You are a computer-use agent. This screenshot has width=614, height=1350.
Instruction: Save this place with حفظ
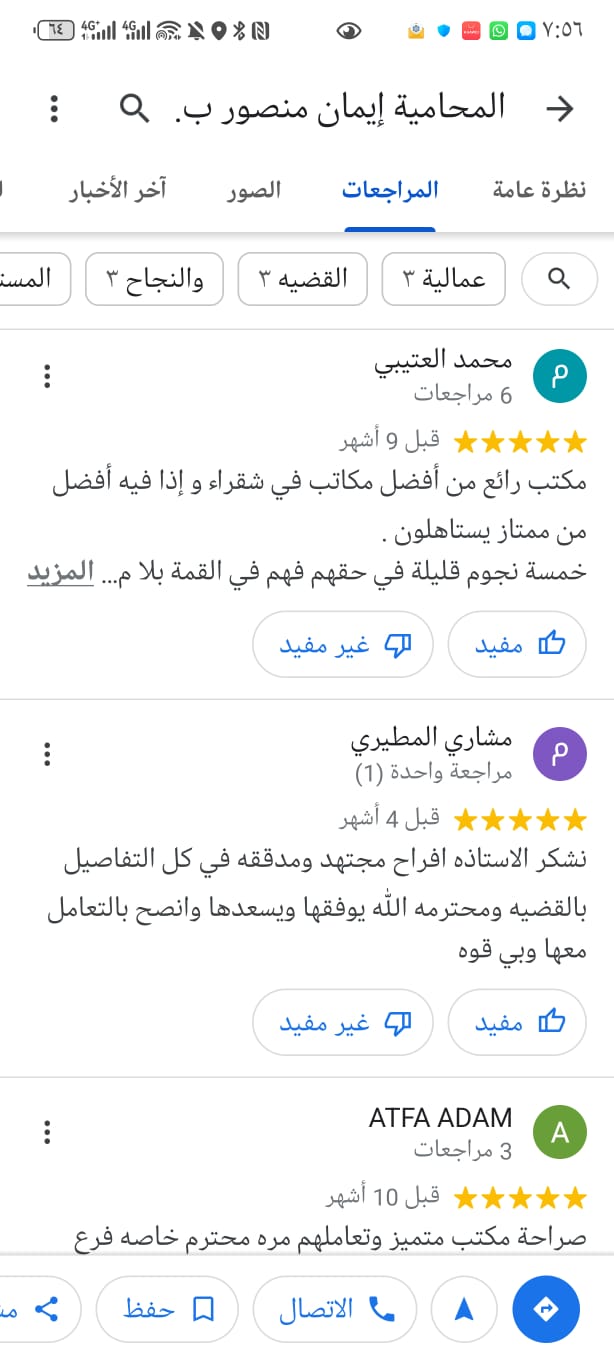[x=167, y=1309]
